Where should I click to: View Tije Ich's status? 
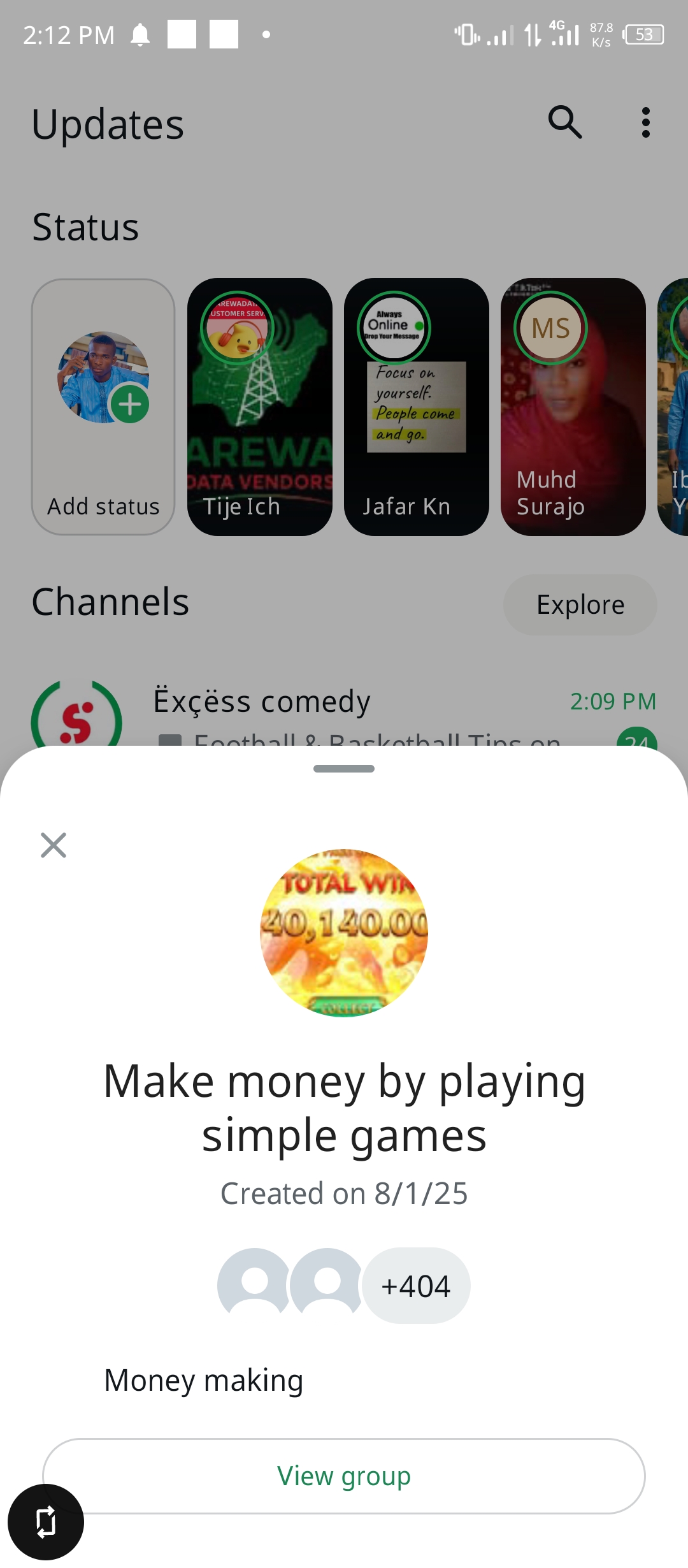pos(260,407)
